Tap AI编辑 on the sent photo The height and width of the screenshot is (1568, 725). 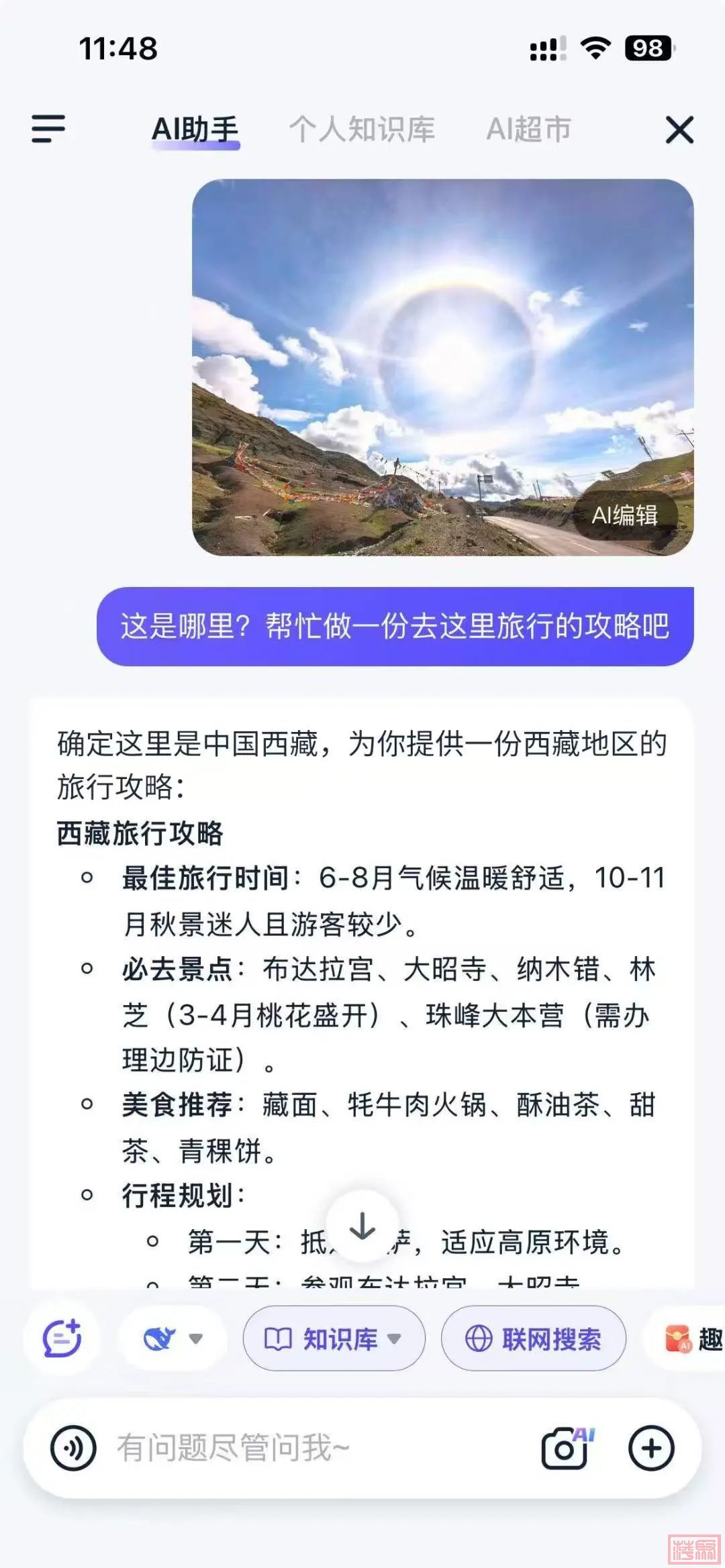point(624,515)
